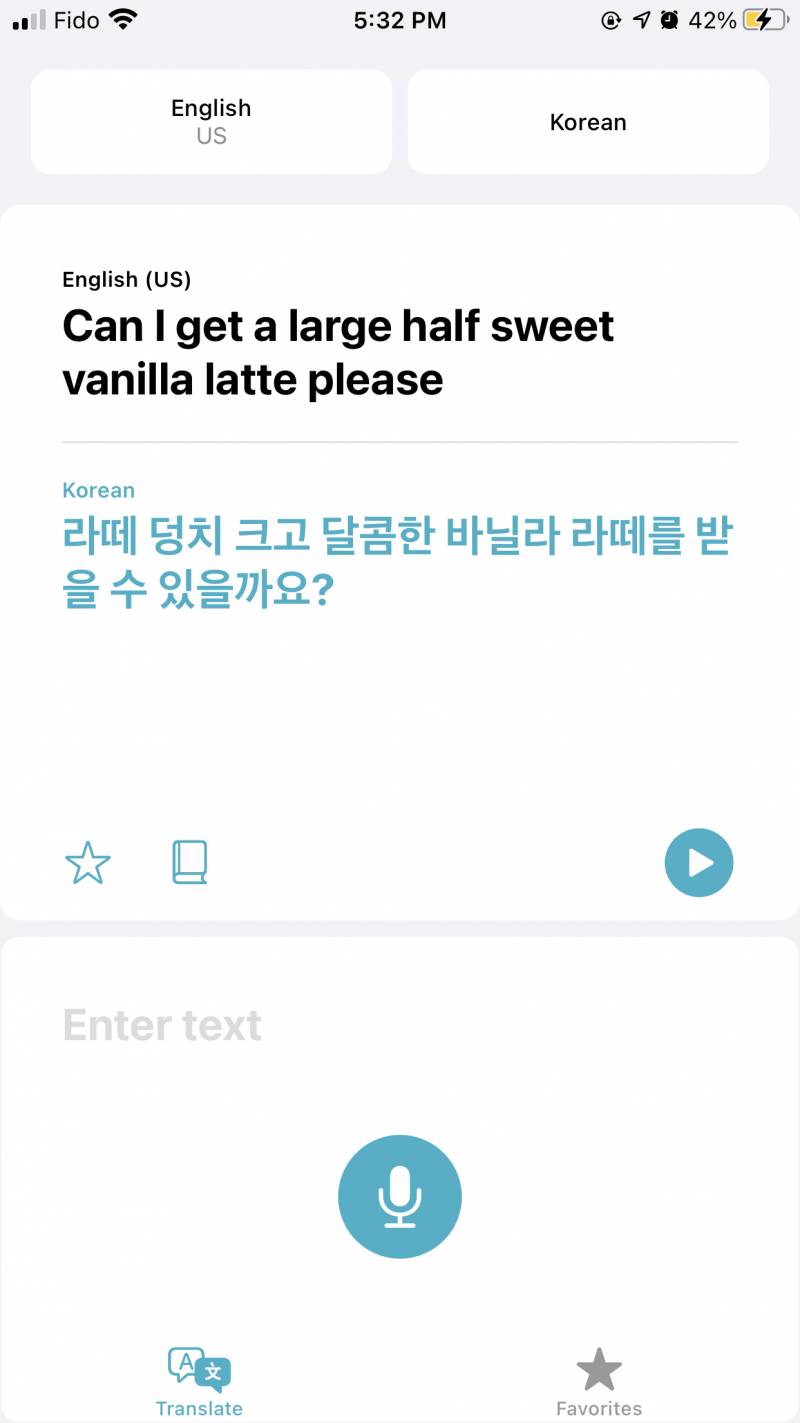Tap the Enter text input field
The width and height of the screenshot is (800, 1423).
point(162,1025)
